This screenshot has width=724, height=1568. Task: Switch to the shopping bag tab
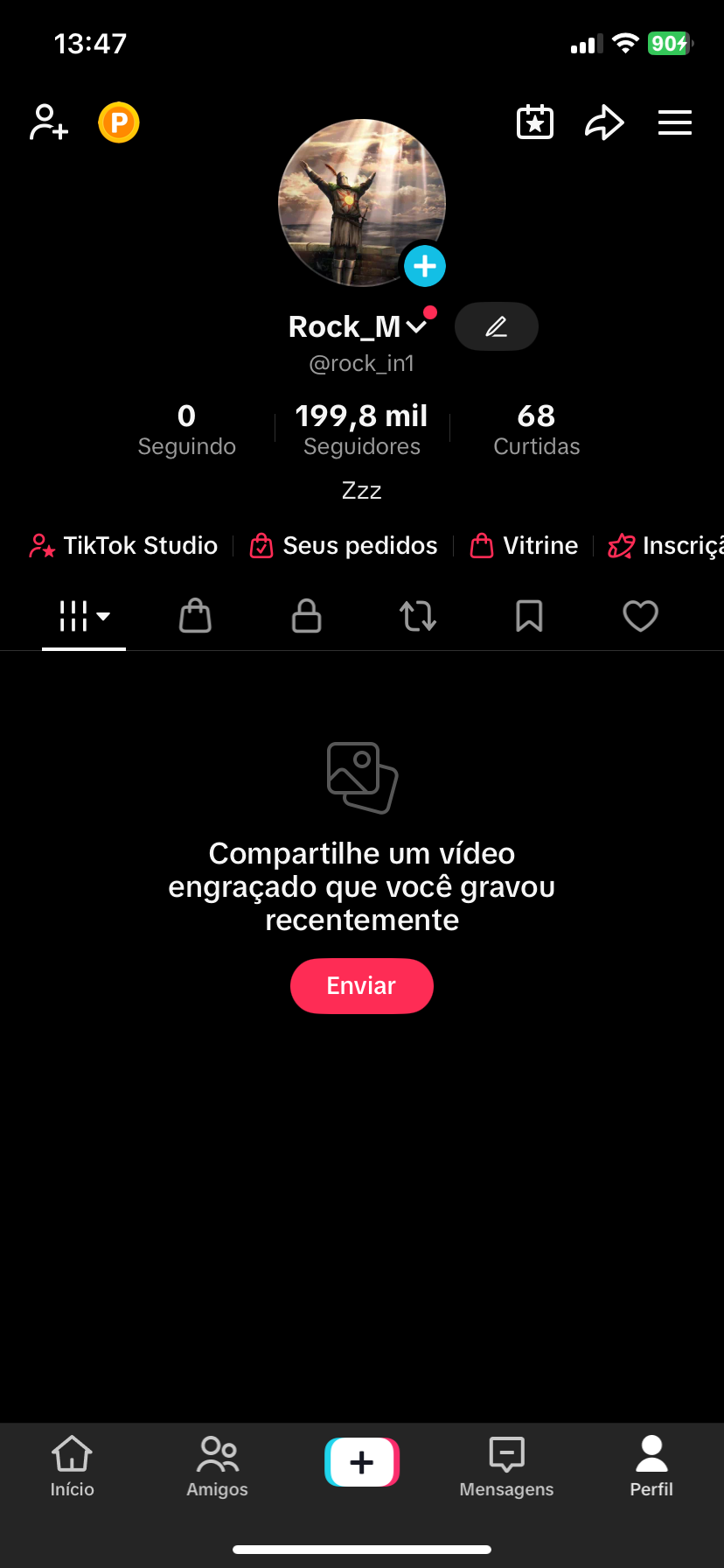click(195, 616)
